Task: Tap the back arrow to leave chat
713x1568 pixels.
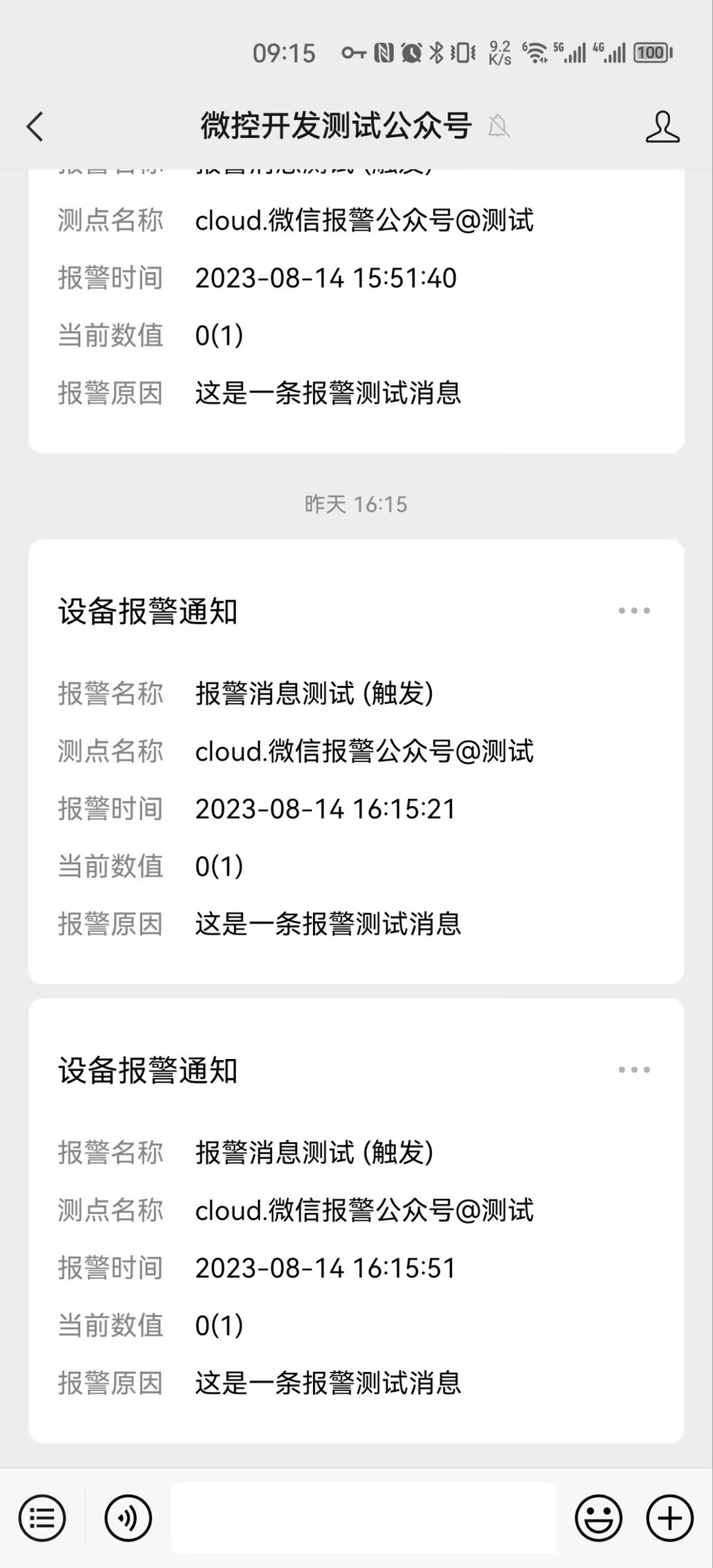Action: (35, 126)
